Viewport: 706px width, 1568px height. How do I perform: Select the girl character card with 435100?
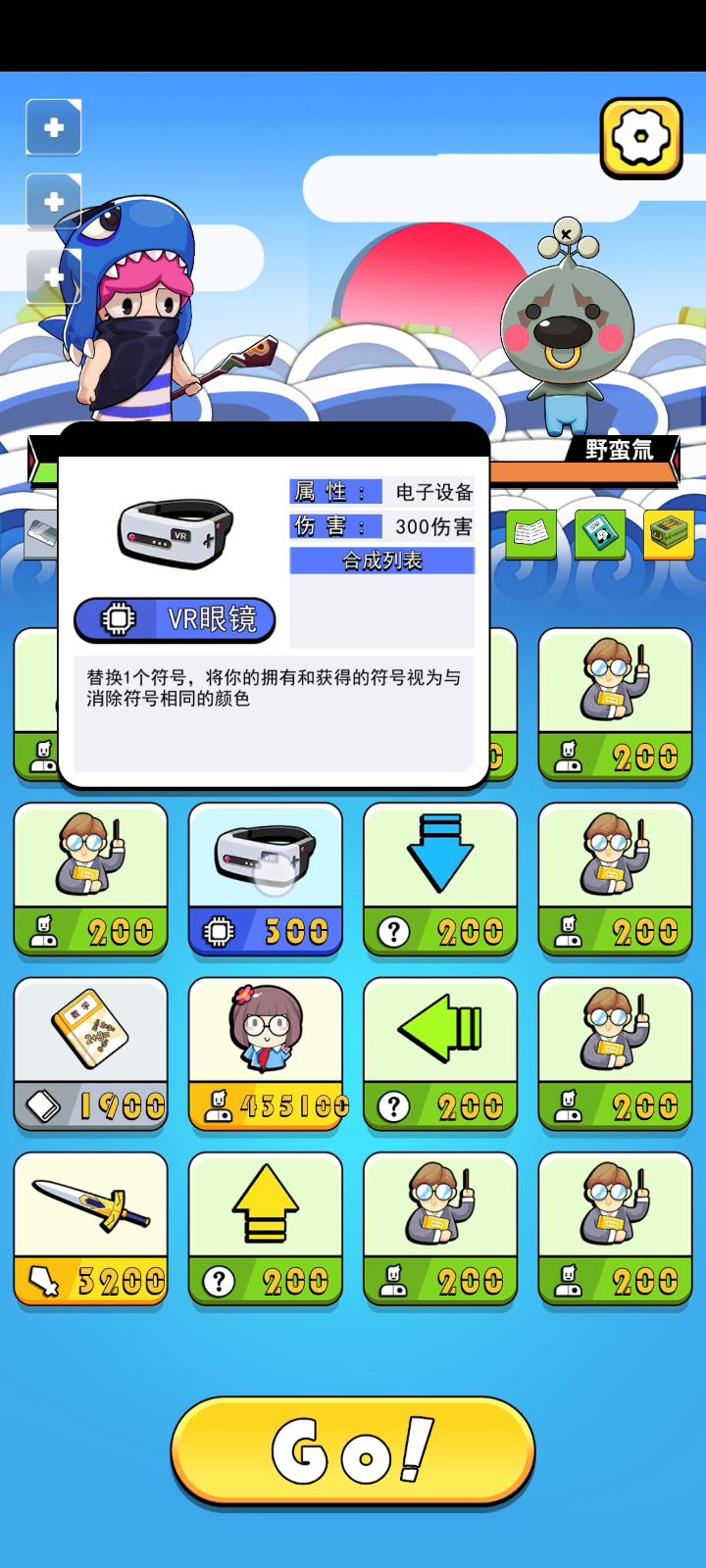pyautogui.click(x=265, y=1053)
